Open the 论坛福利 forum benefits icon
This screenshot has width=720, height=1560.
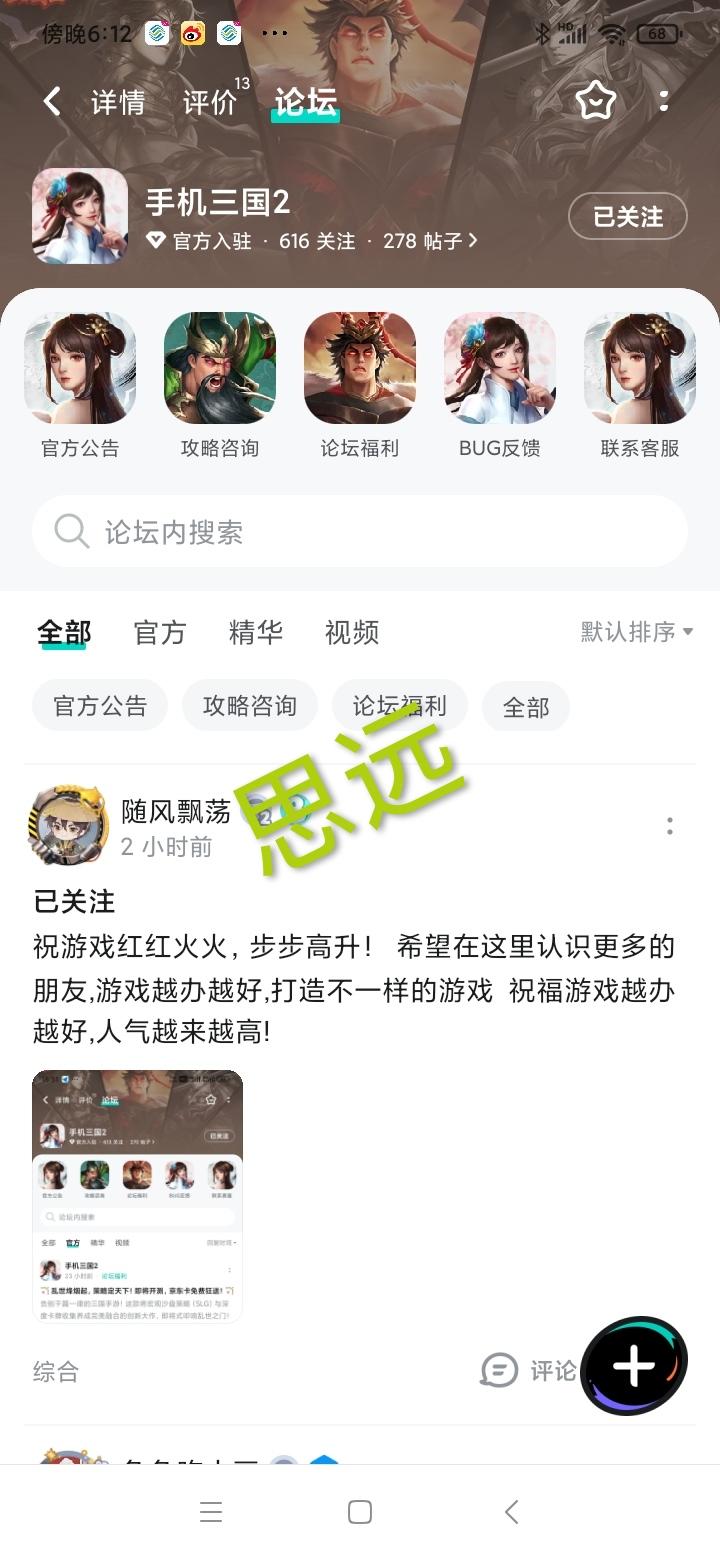360,367
